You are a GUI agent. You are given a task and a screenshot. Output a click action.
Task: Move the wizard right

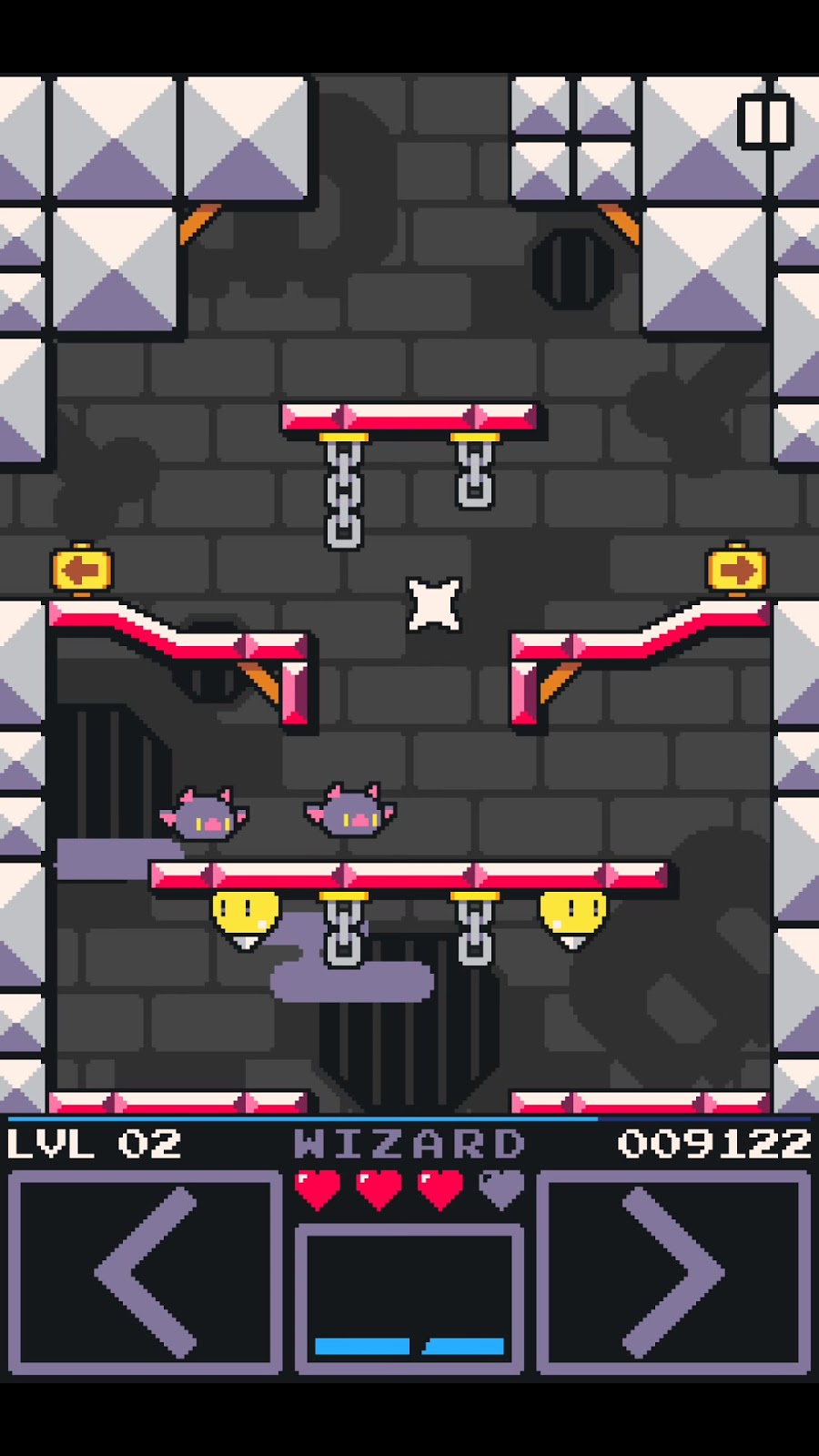click(673, 1272)
